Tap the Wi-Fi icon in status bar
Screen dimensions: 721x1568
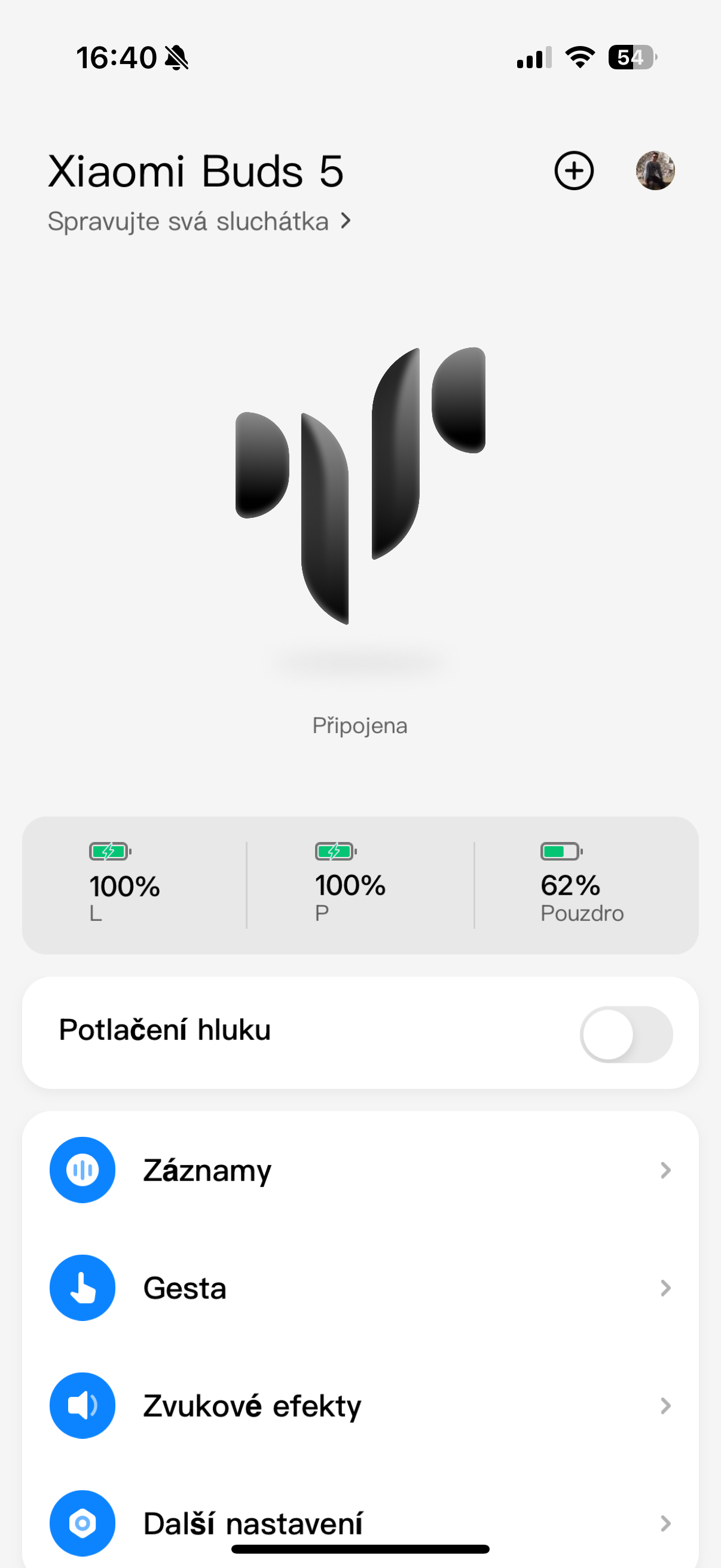(578, 57)
